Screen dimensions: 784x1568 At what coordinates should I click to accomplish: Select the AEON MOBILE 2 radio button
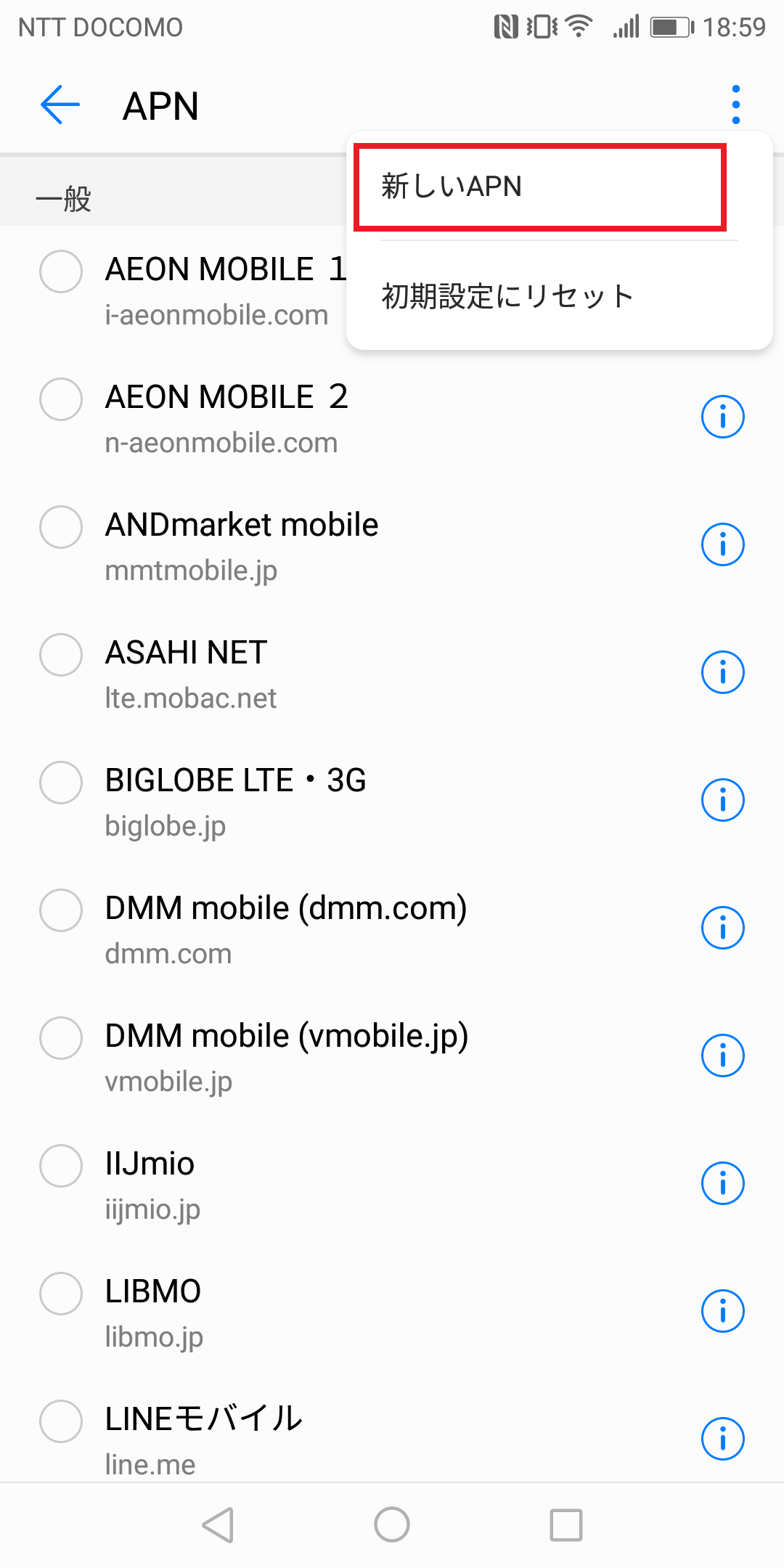[61, 399]
